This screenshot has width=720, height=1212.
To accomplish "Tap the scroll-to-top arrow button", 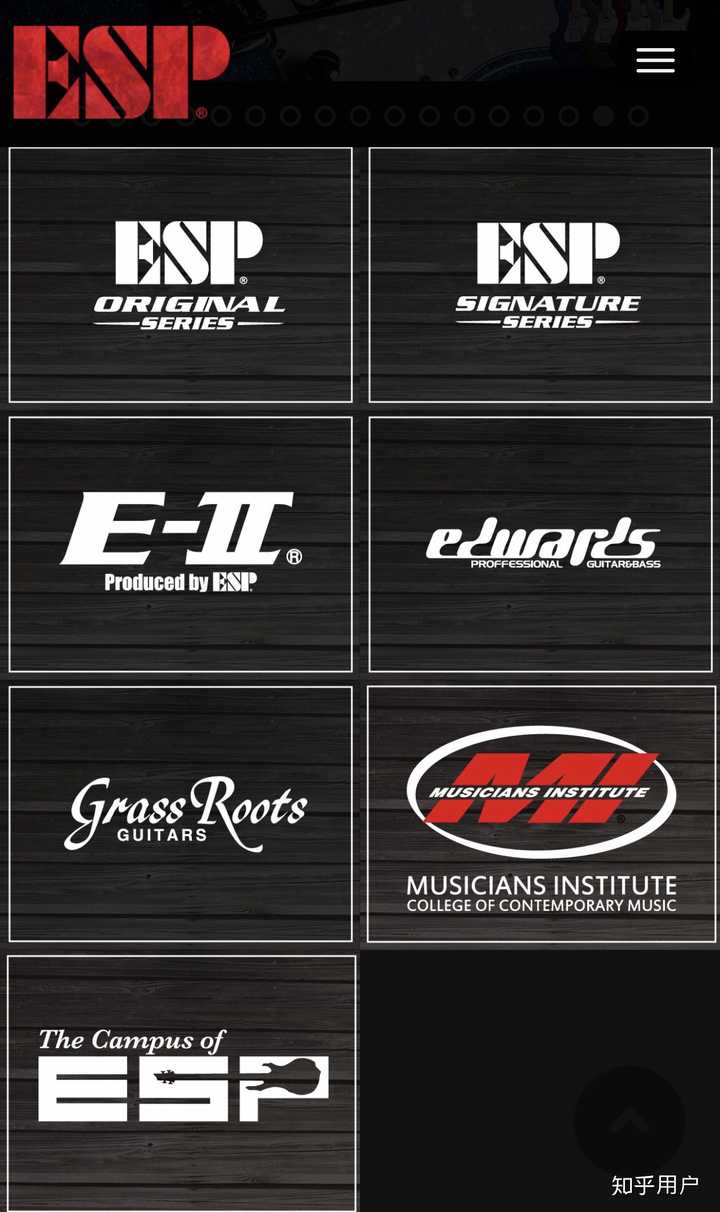I will pos(629,1120).
